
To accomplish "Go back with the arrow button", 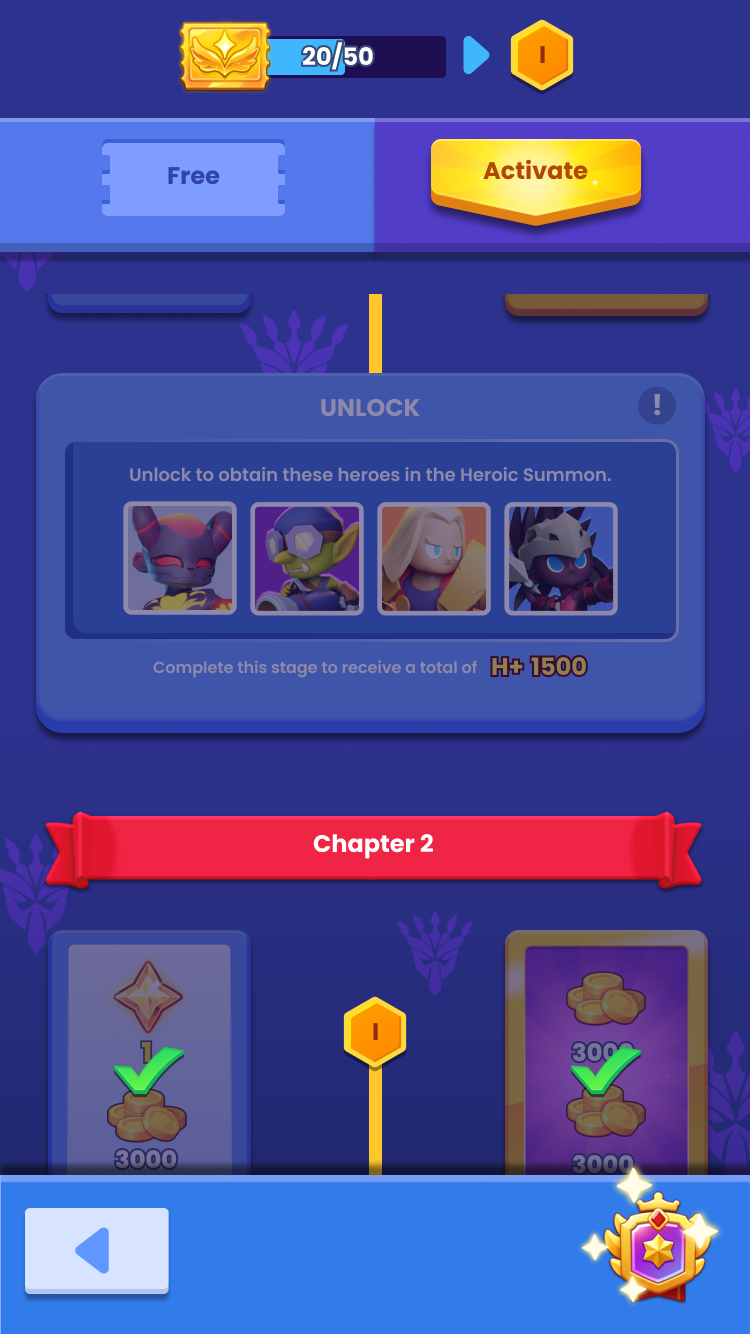I will tap(97, 1250).
